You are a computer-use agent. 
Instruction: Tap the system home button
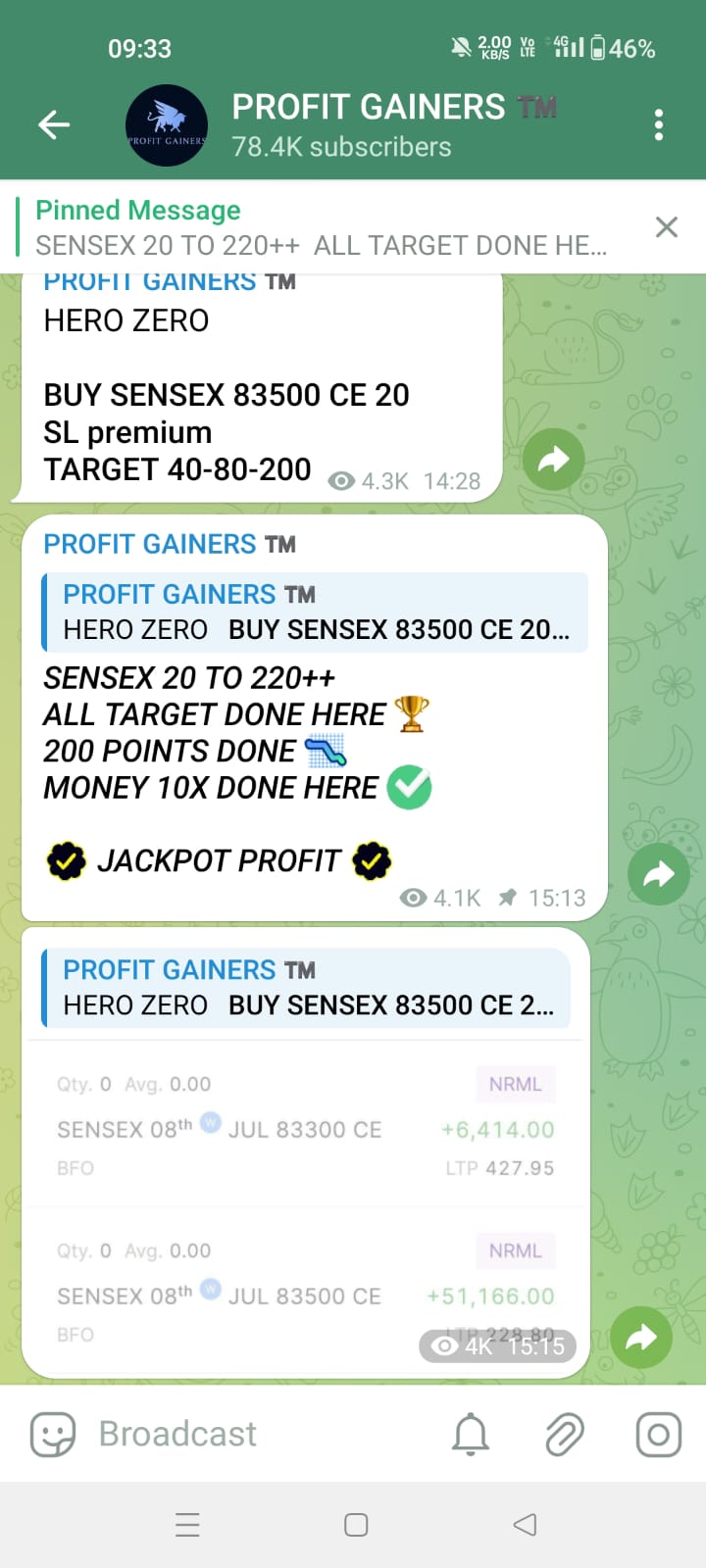click(356, 1525)
